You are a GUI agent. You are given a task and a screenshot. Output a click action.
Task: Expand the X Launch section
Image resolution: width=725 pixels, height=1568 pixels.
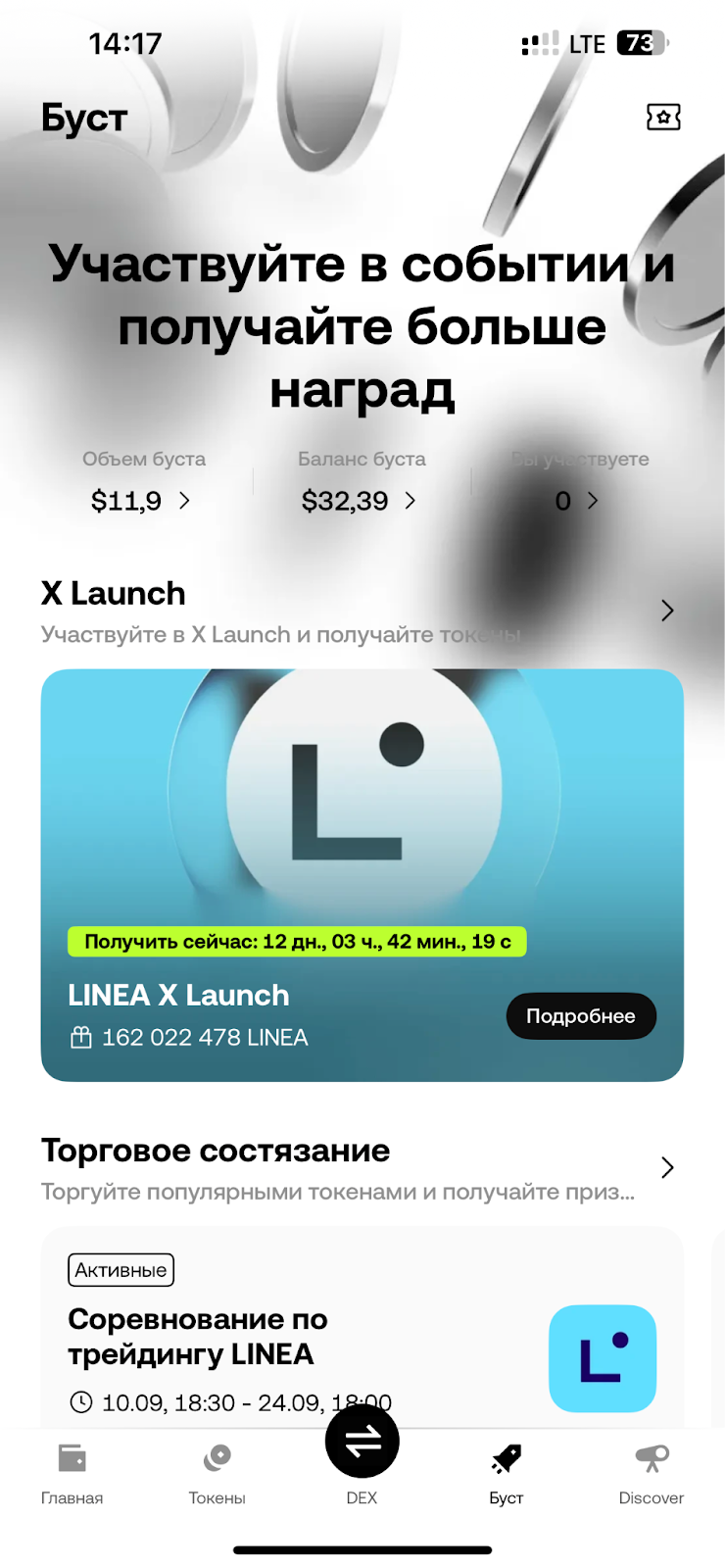coord(667,611)
